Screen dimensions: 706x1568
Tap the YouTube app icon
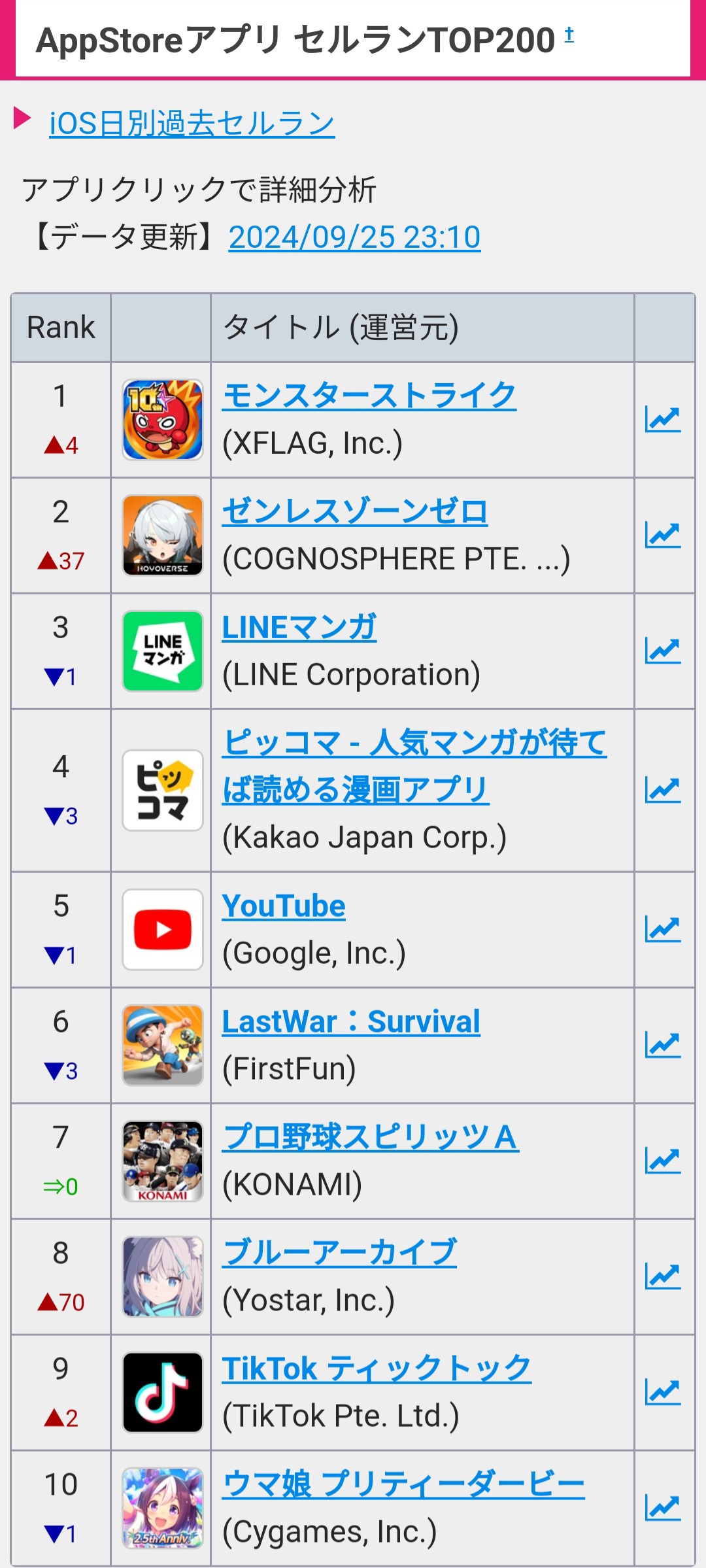pos(163,930)
